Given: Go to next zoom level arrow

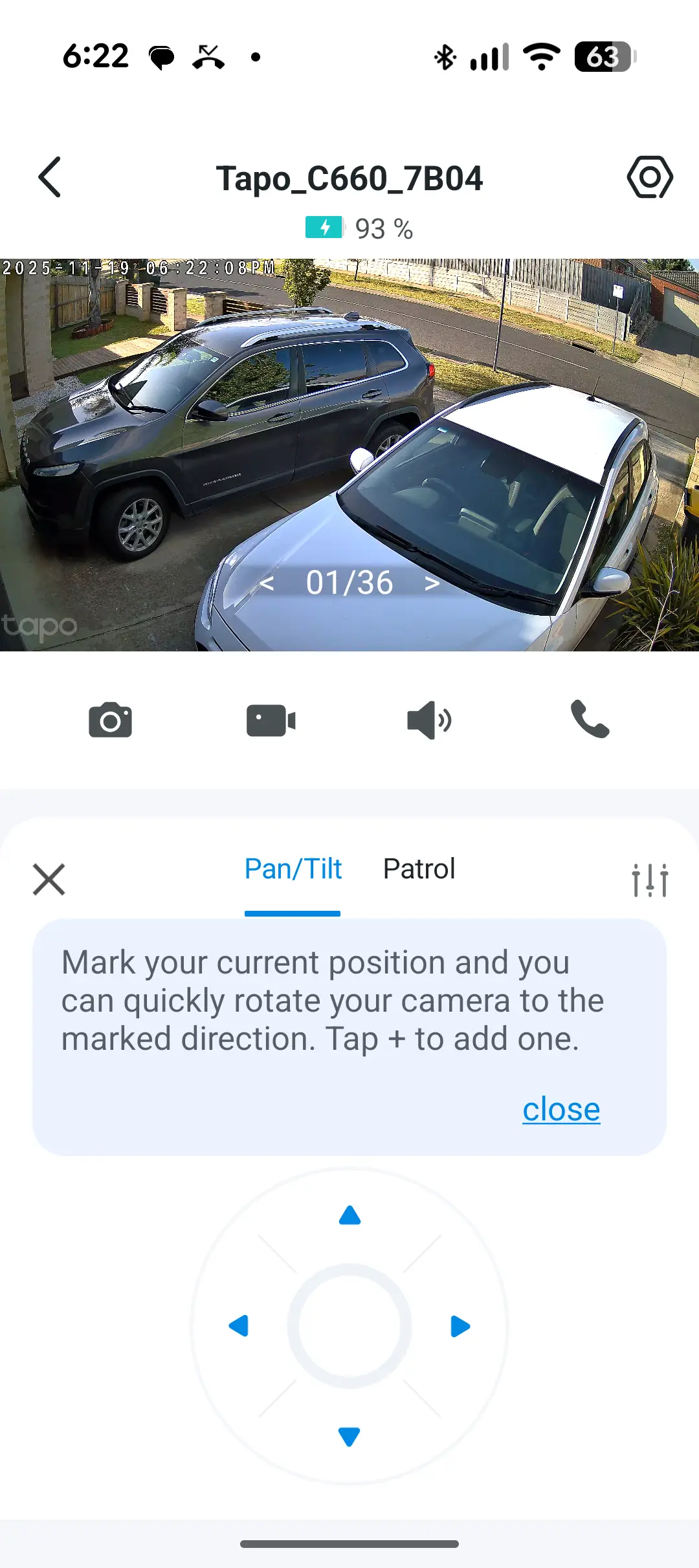Looking at the screenshot, I should coord(432,583).
